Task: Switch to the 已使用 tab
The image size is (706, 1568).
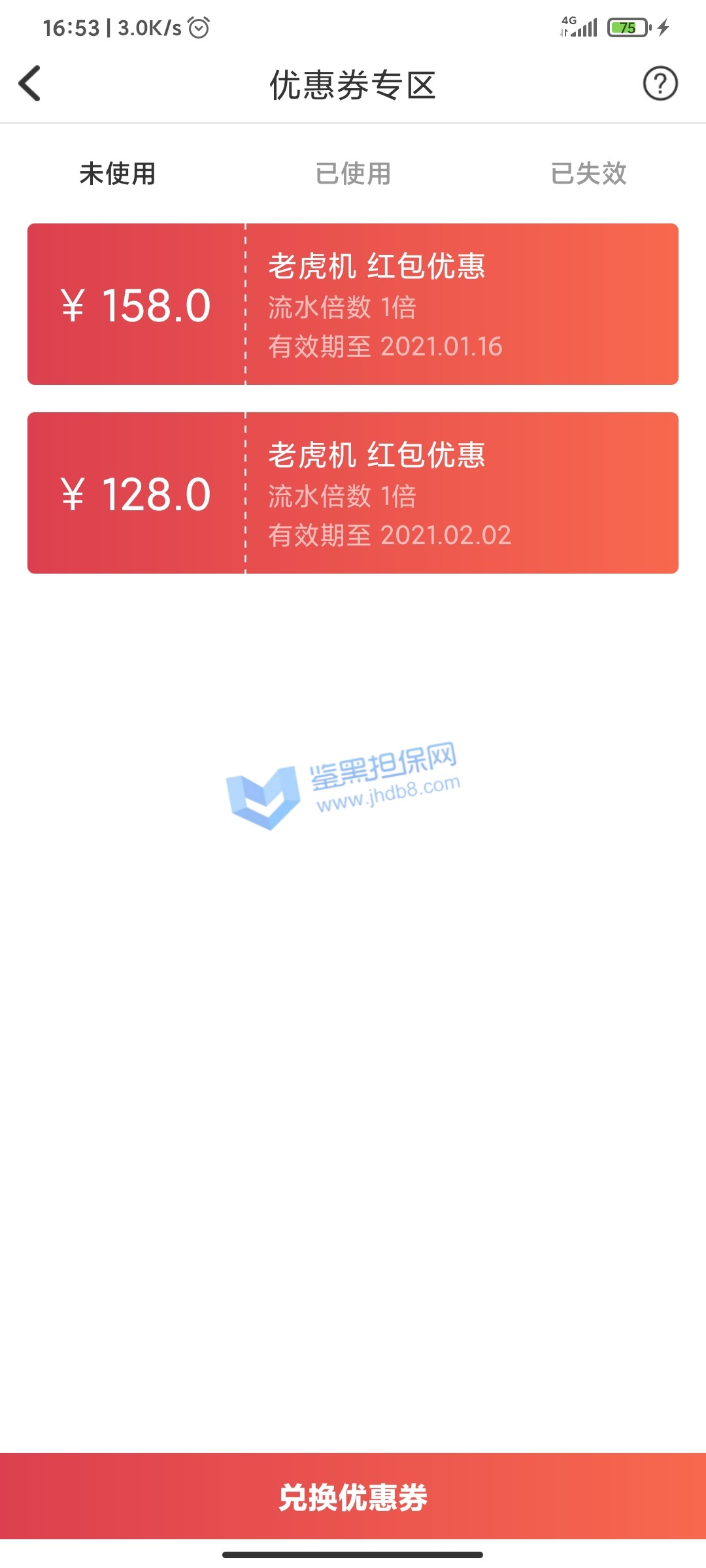Action: pyautogui.click(x=353, y=174)
